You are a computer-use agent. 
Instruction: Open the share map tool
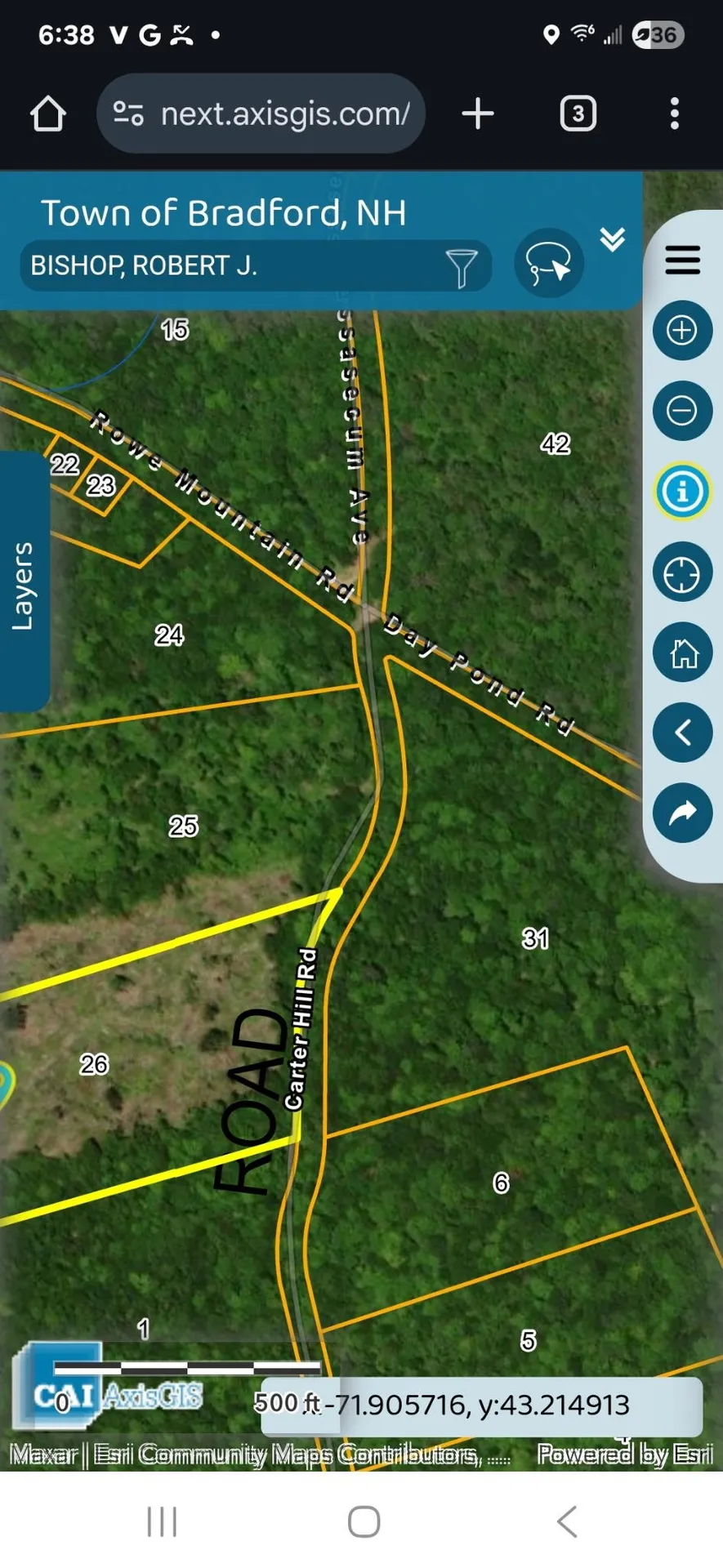(682, 813)
